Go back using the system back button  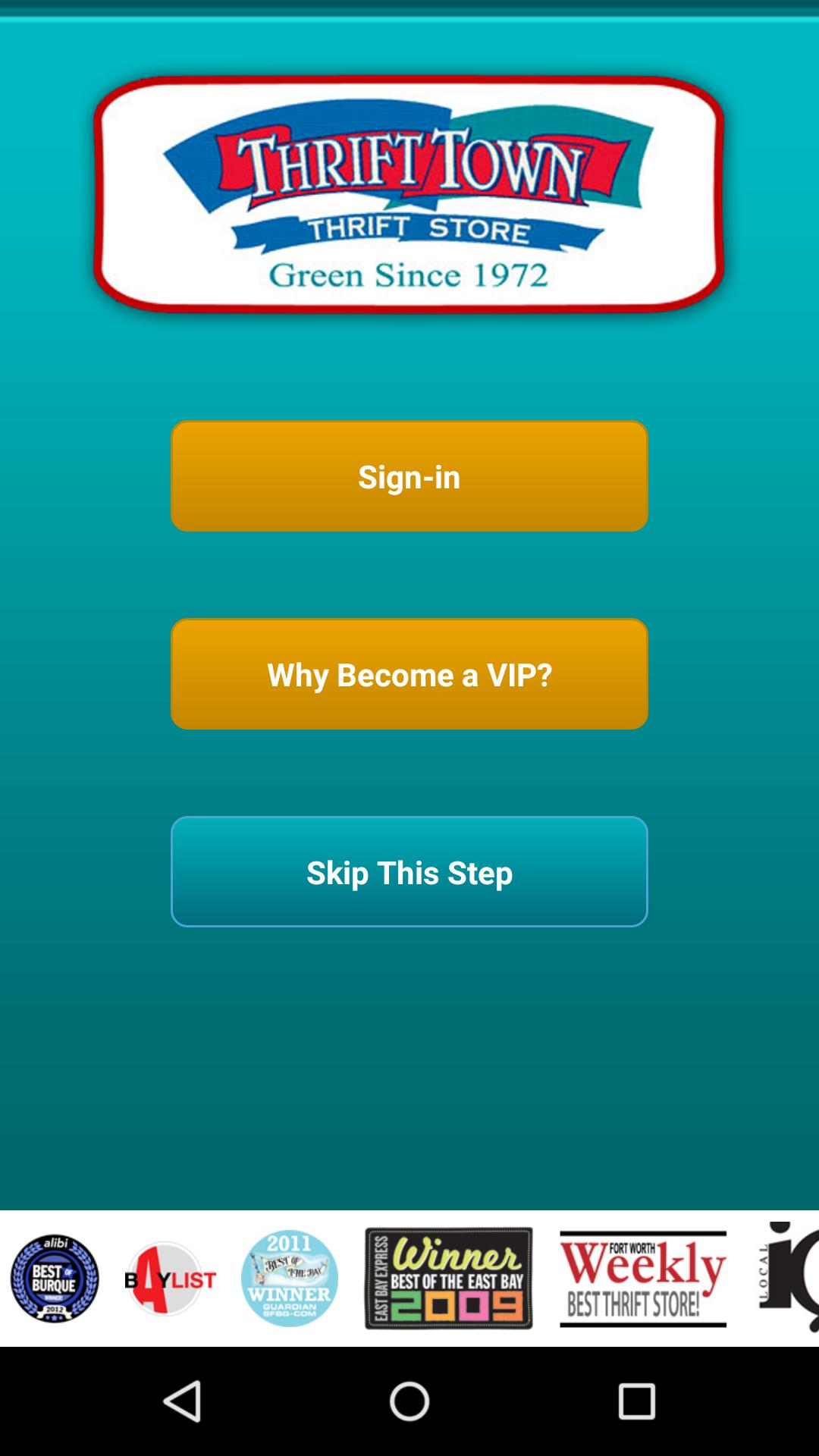click(x=183, y=1401)
